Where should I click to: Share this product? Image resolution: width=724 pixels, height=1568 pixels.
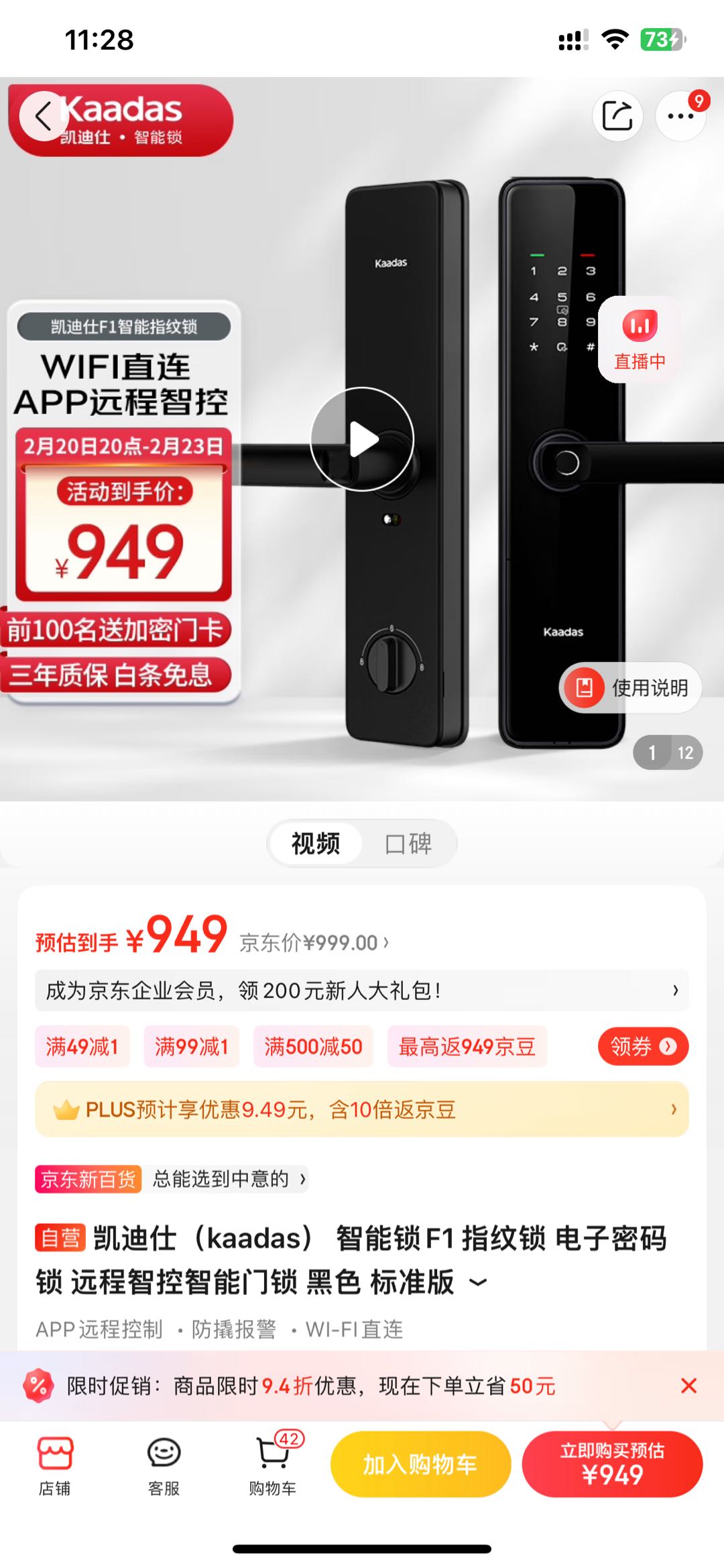click(617, 116)
